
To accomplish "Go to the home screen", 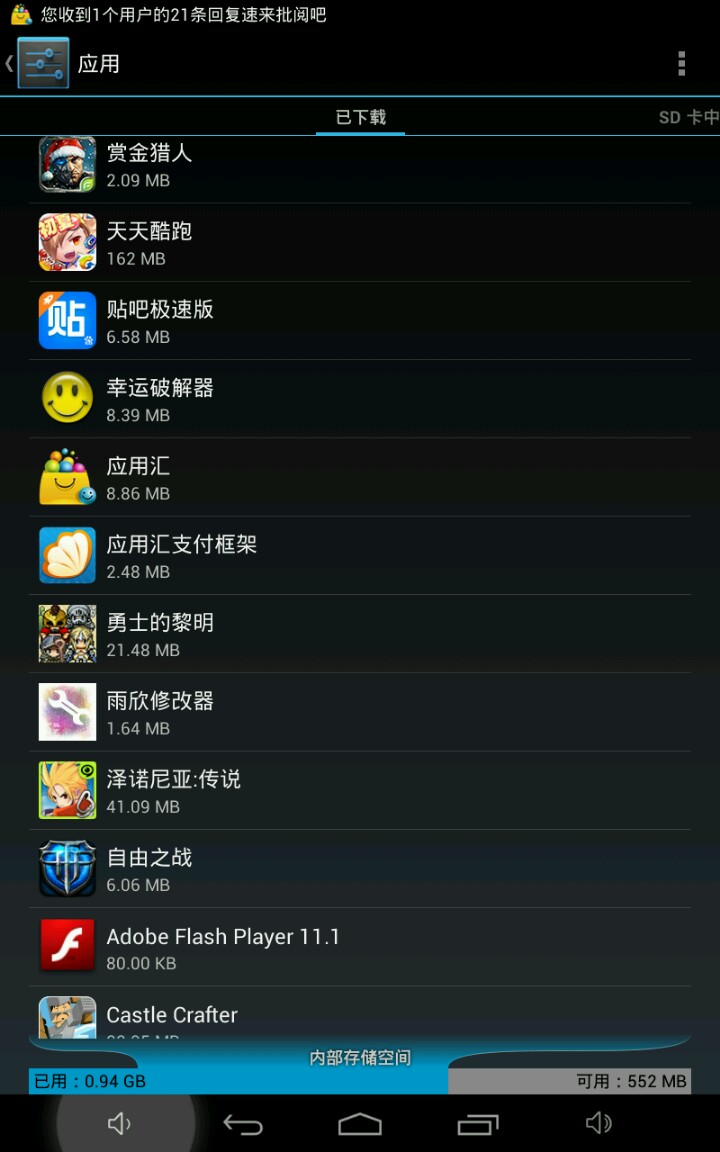I will (x=360, y=1124).
